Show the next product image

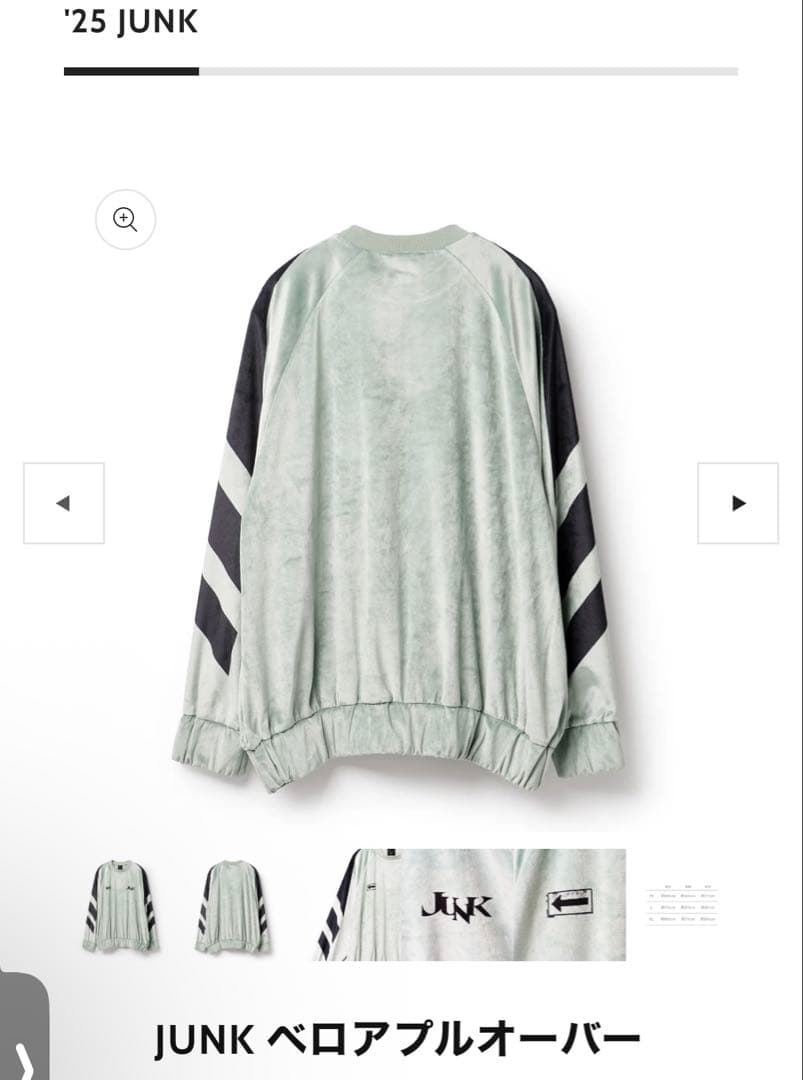(738, 503)
